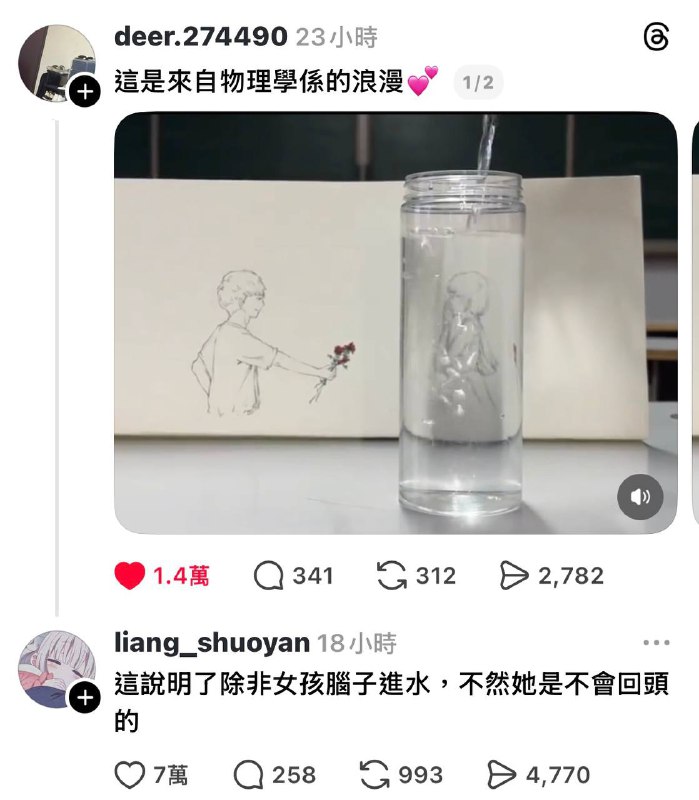The image size is (699, 800).
Task: Like liang_shuoyan's reply
Action: point(130,774)
